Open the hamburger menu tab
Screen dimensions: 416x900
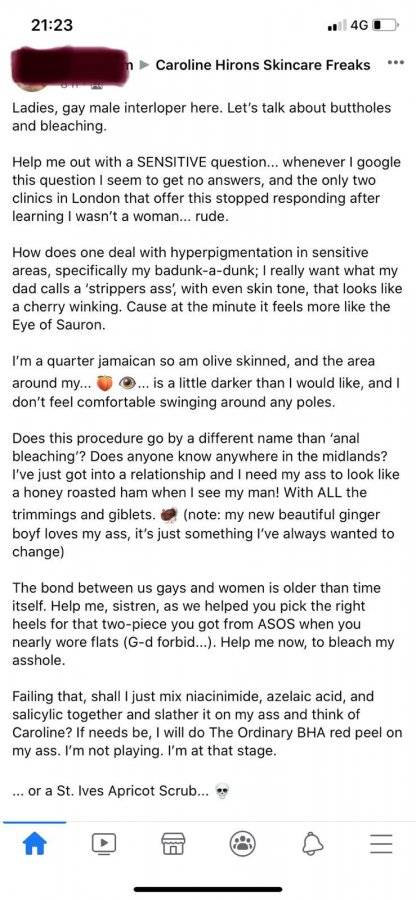point(381,844)
